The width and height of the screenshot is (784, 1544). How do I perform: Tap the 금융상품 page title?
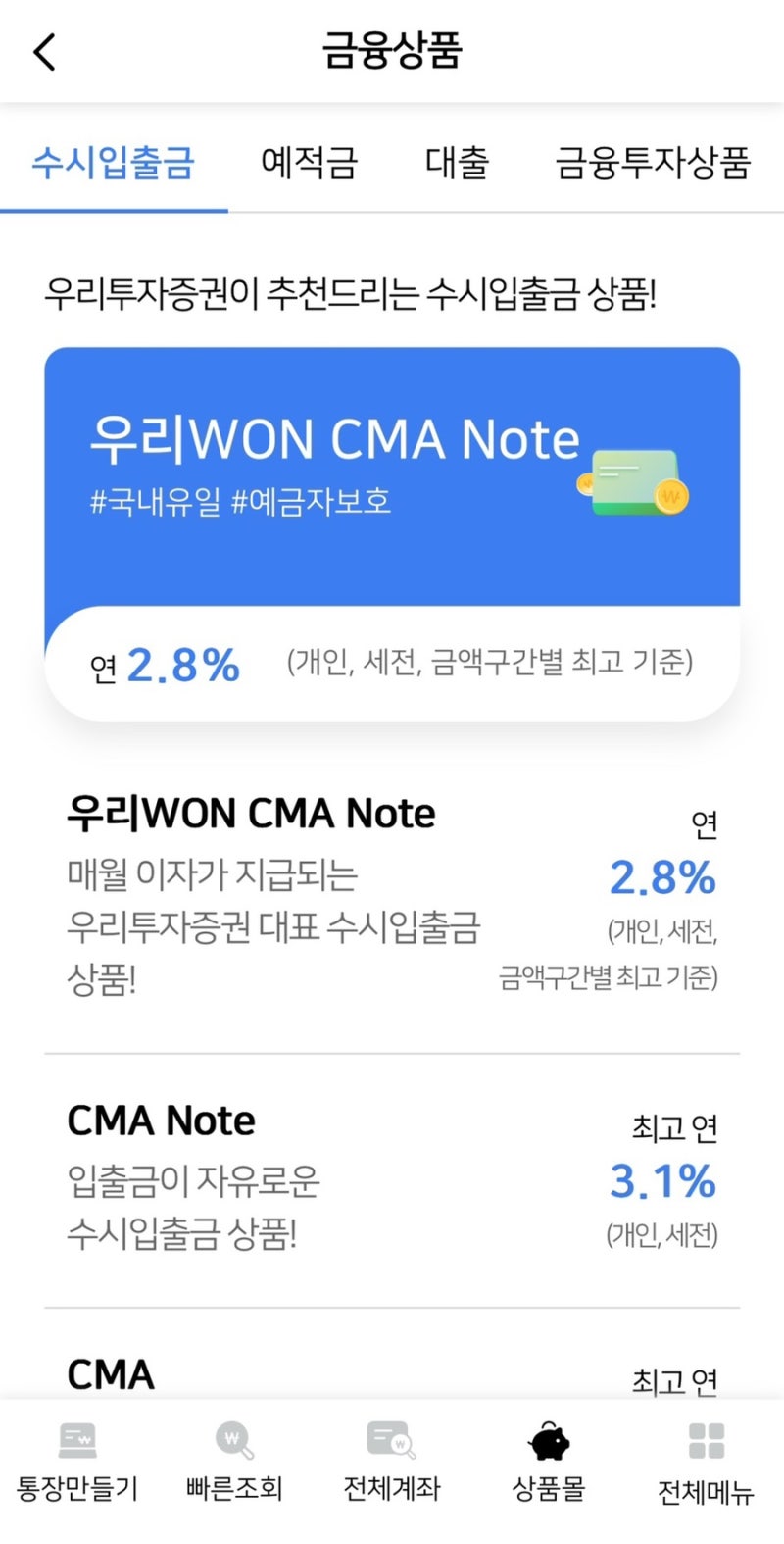coord(392,52)
